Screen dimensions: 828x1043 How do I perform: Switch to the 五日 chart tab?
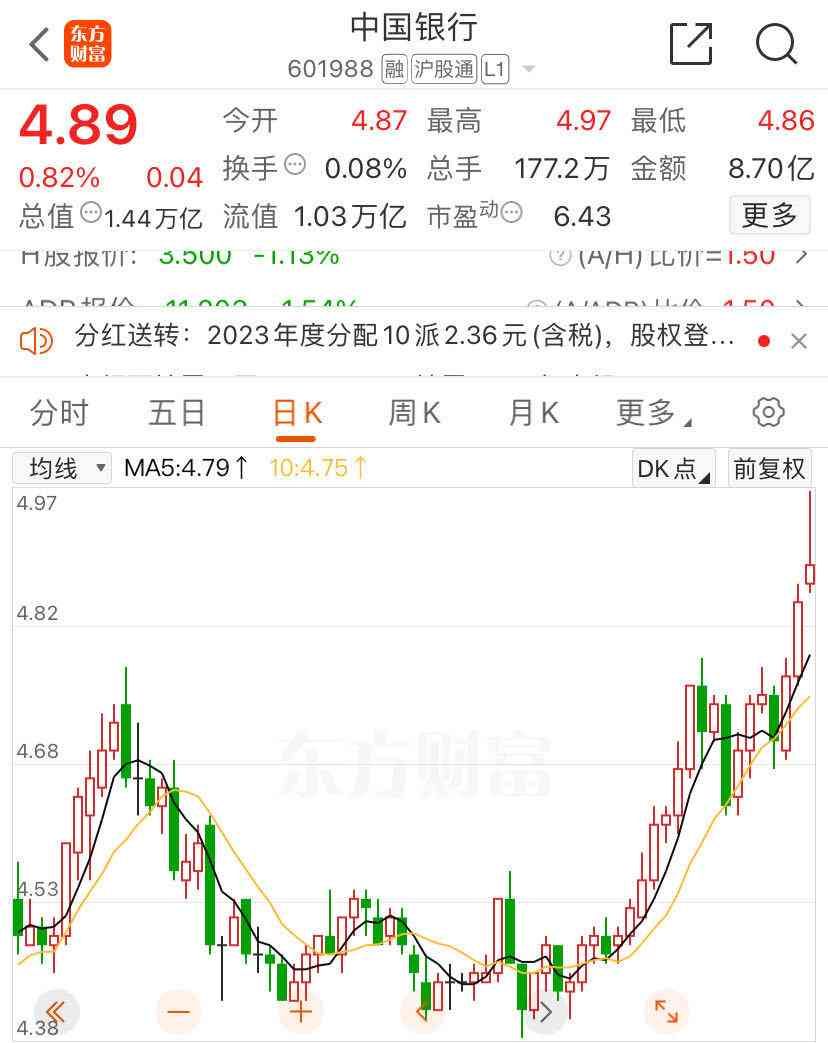tap(176, 412)
